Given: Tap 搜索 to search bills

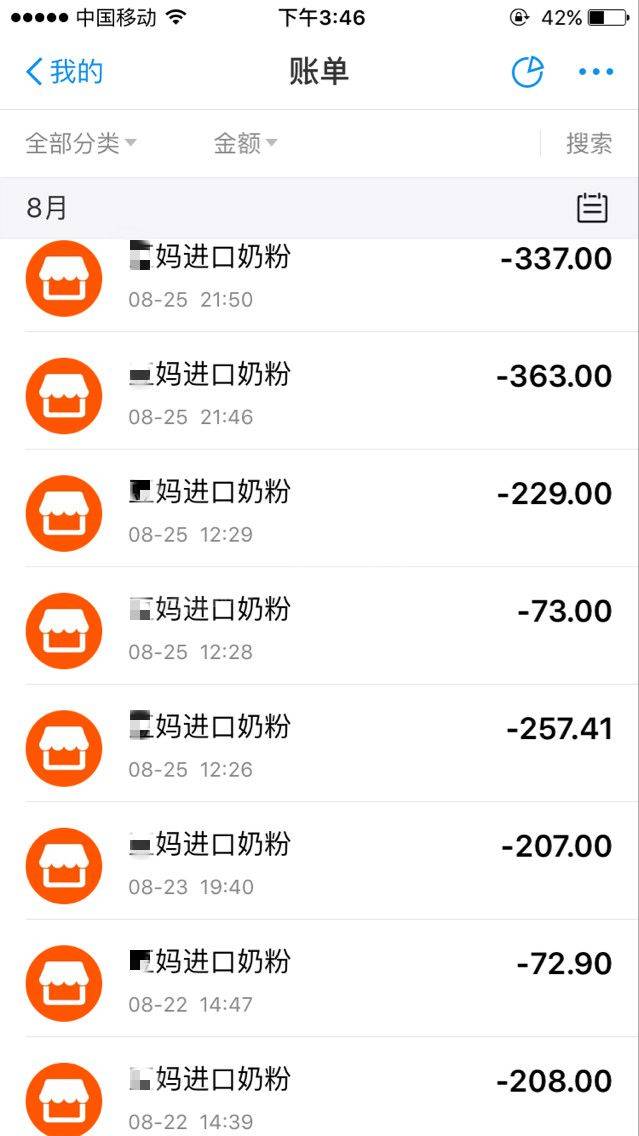Looking at the screenshot, I should pos(588,143).
